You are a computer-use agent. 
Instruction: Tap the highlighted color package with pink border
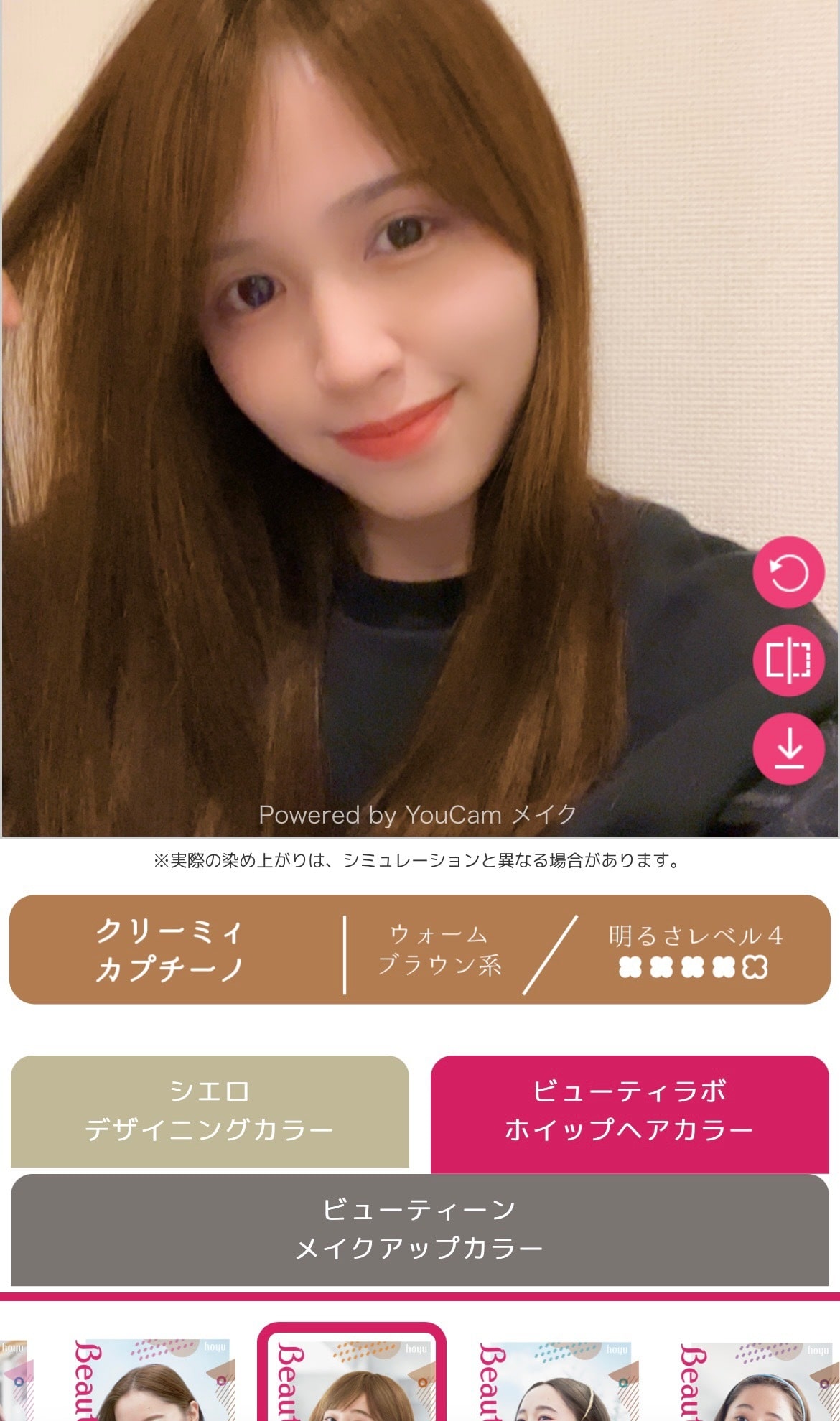click(x=352, y=1379)
